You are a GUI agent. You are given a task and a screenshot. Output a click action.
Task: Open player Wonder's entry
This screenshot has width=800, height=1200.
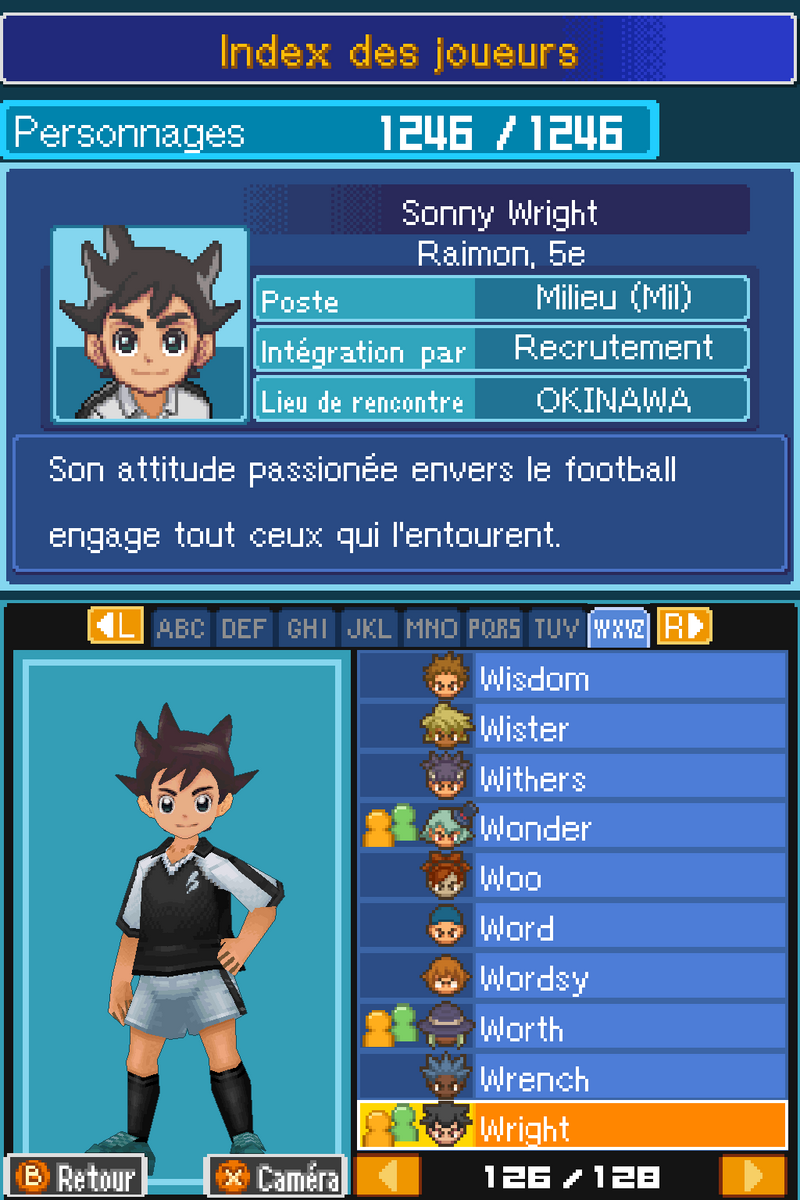(572, 829)
